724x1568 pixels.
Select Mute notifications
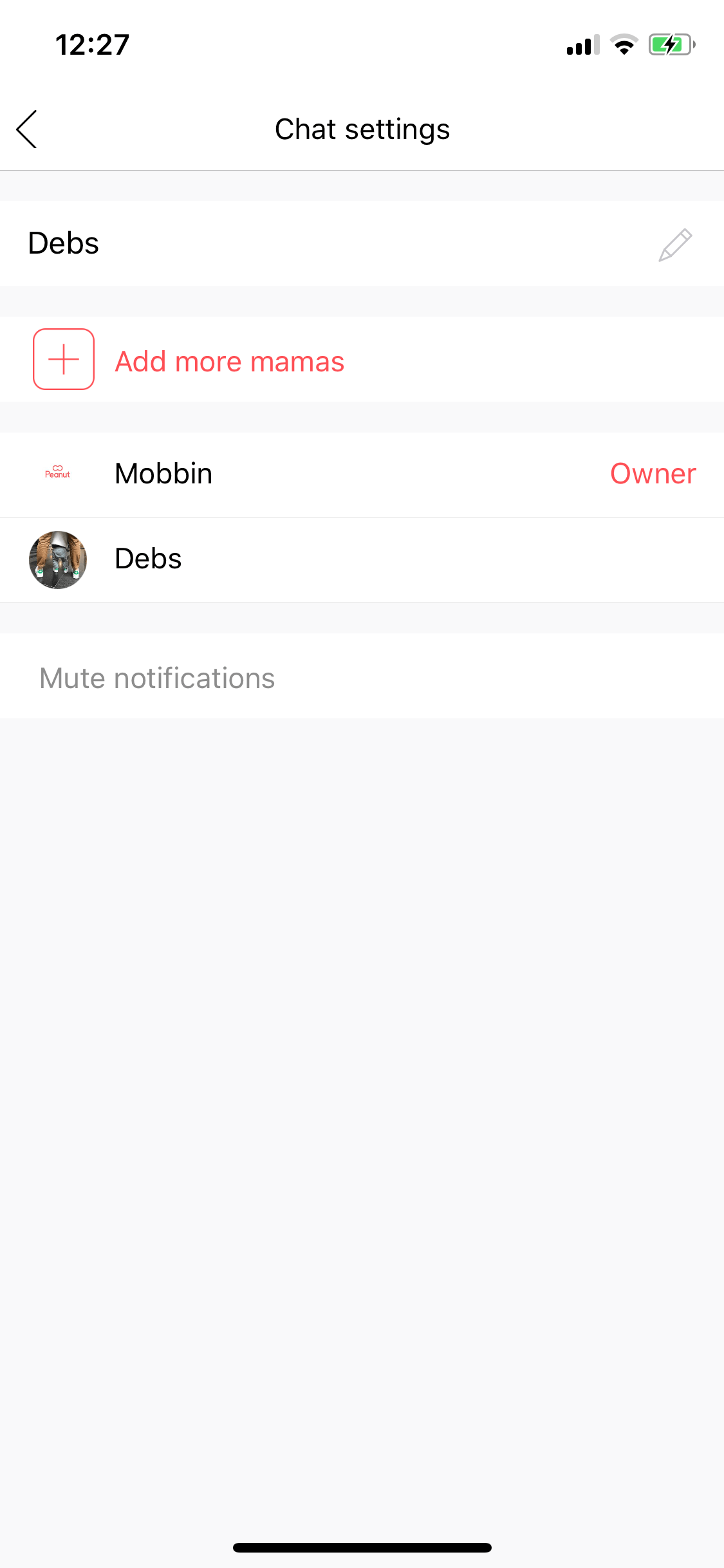tap(362, 676)
